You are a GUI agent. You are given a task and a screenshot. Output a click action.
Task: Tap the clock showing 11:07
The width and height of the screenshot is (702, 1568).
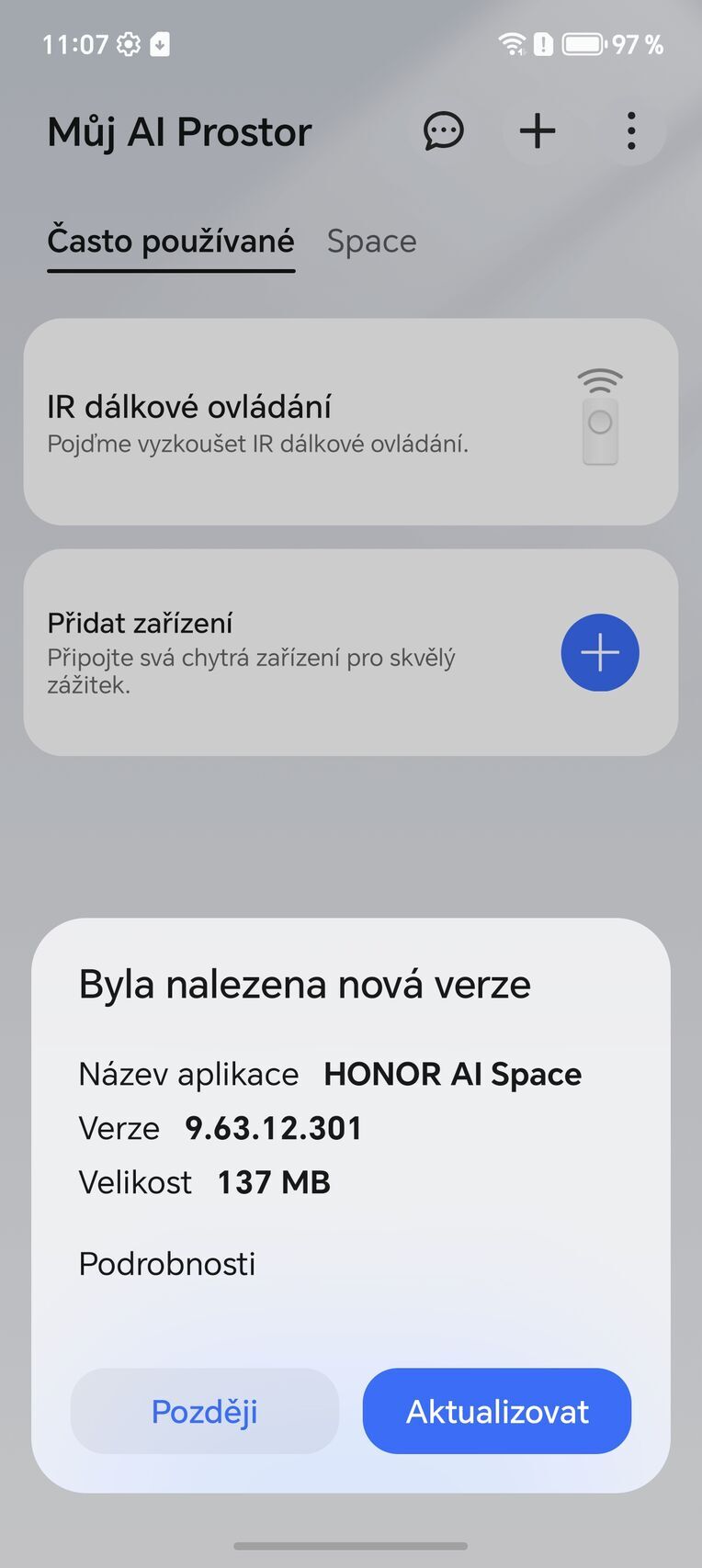(x=74, y=43)
